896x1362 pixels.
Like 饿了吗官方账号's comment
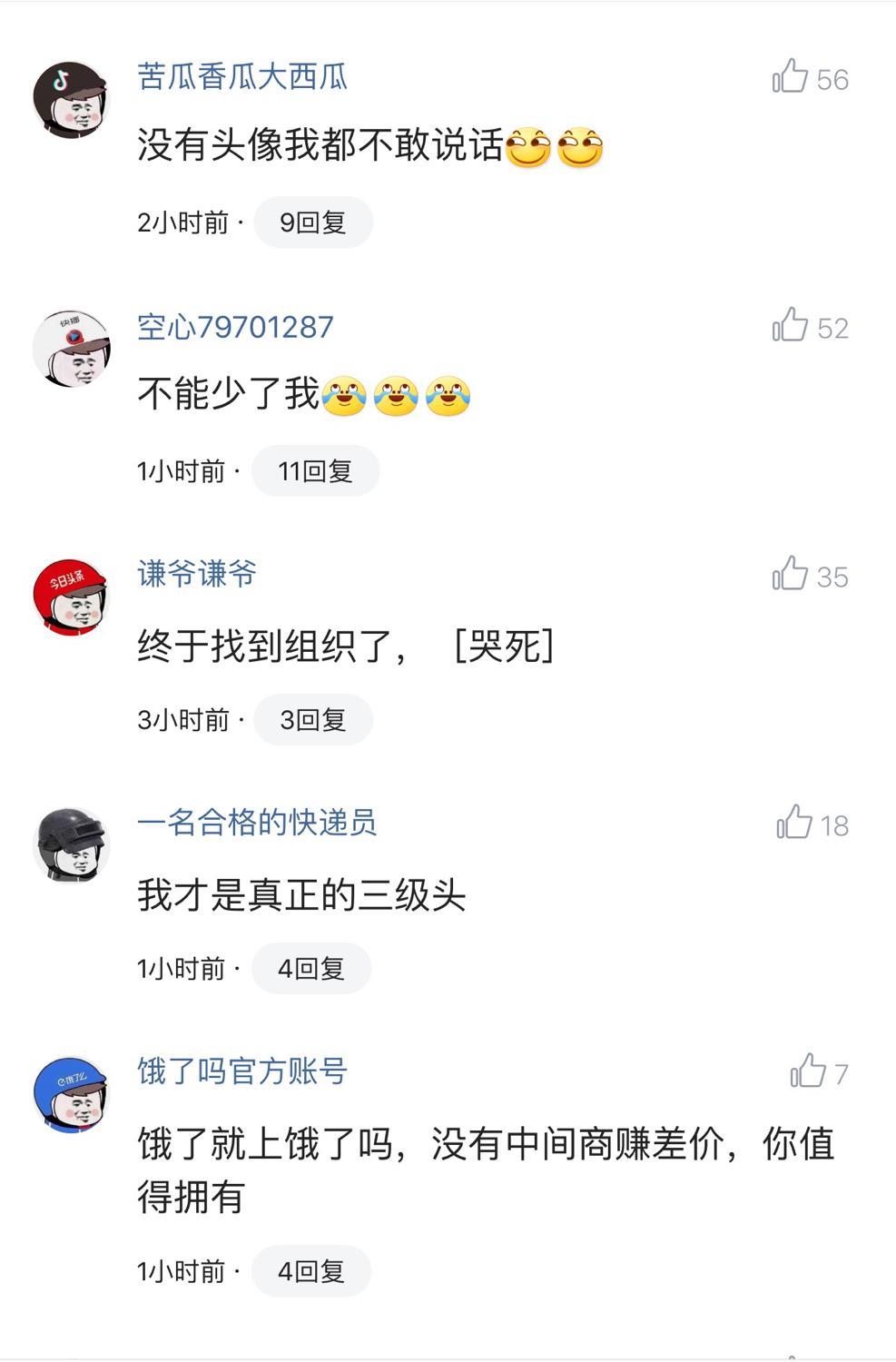(808, 1072)
